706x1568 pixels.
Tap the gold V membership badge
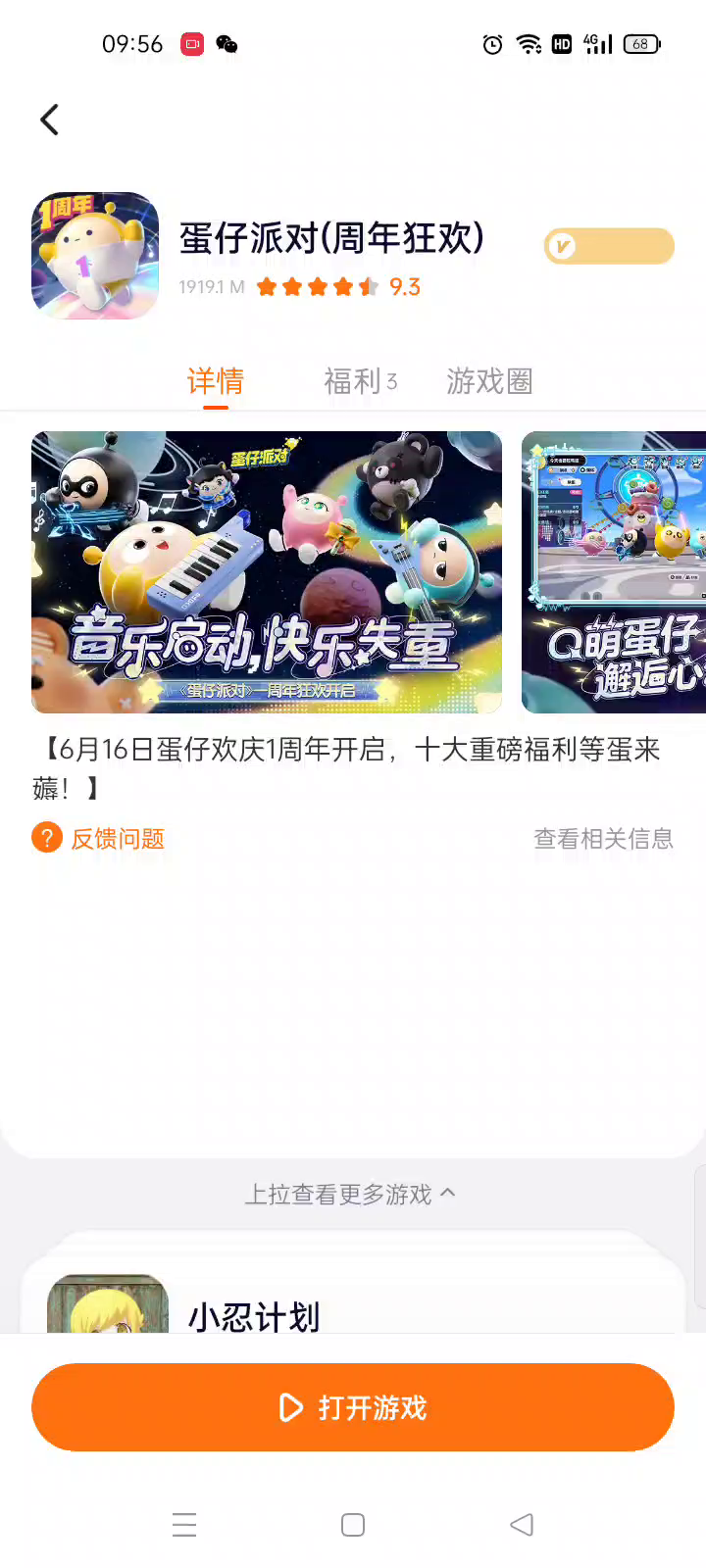tap(609, 246)
